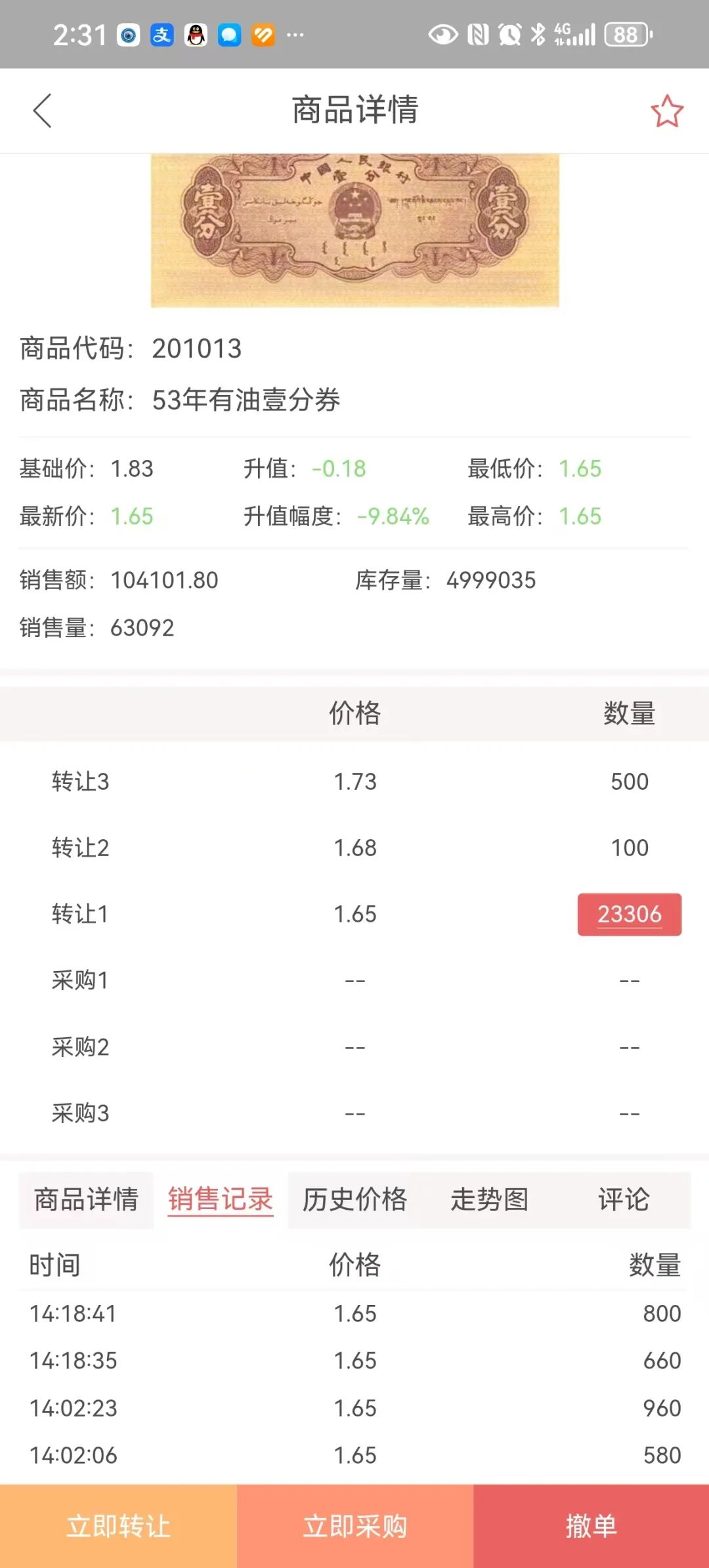Tap 立即采购 button
Viewport: 709px width, 1568px height.
(355, 1526)
